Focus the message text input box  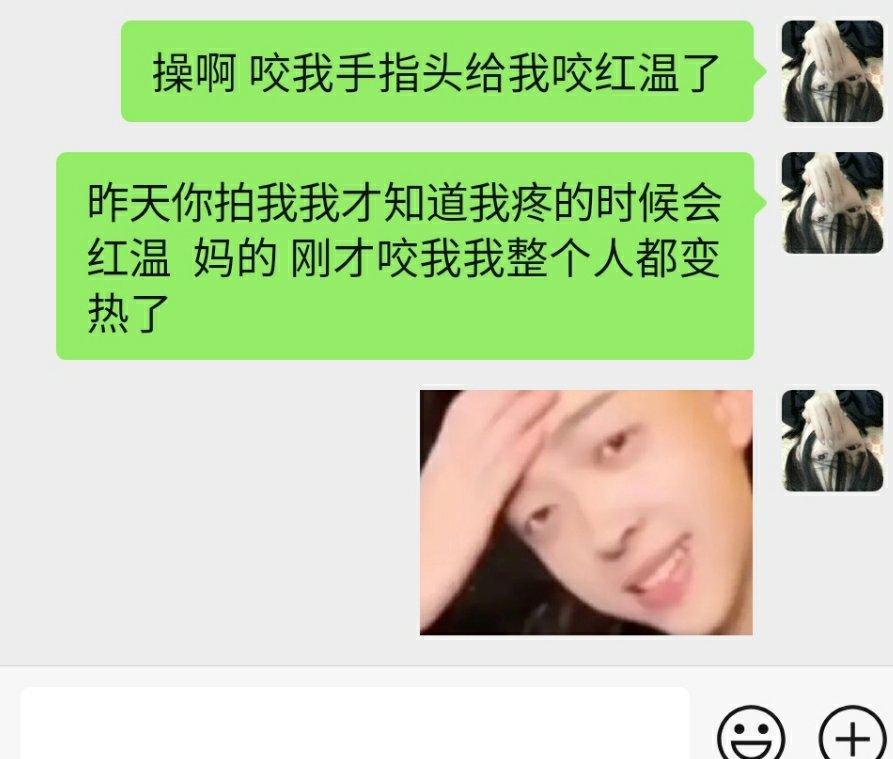click(x=355, y=725)
